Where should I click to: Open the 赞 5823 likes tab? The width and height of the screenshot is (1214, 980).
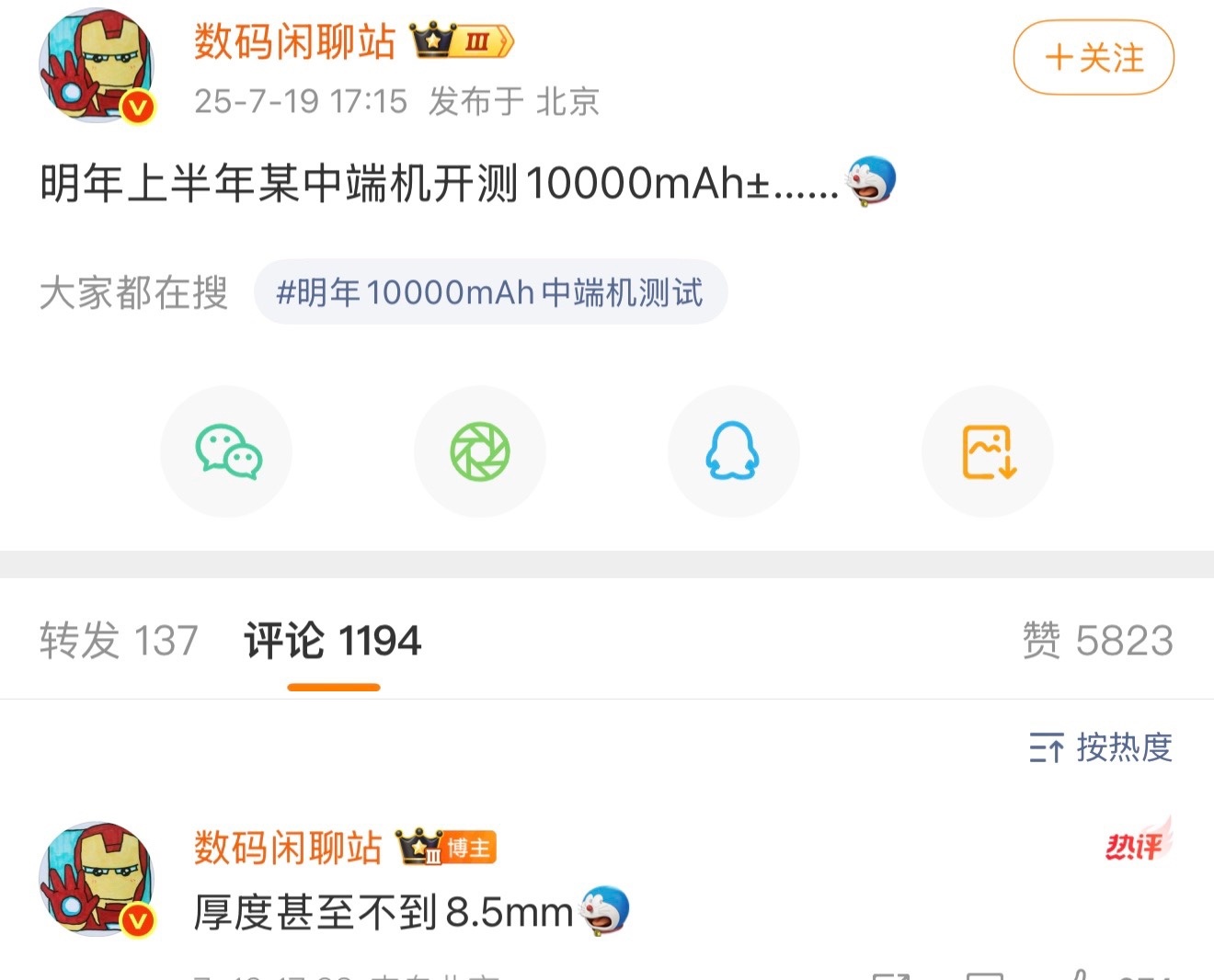pyautogui.click(x=1097, y=641)
